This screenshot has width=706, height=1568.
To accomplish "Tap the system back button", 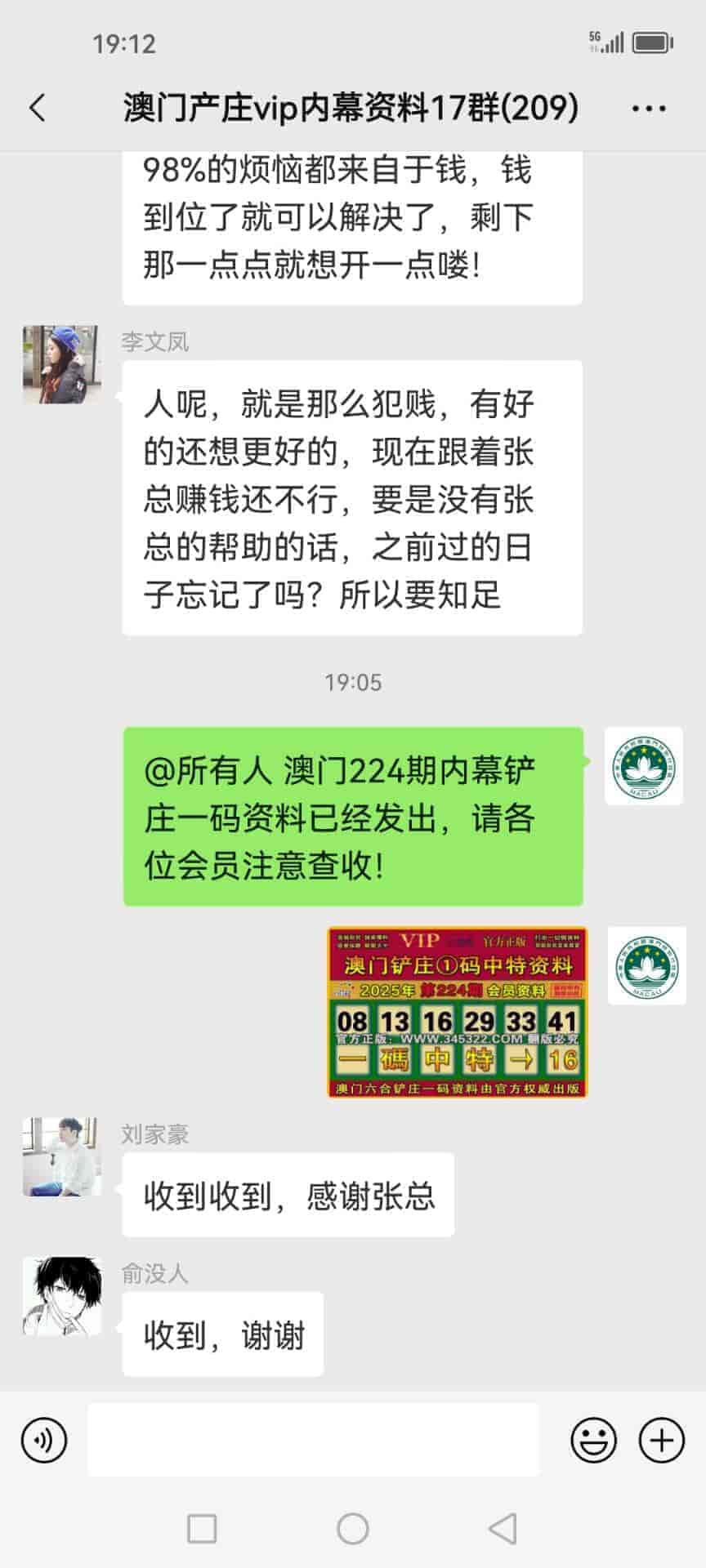I will click(x=503, y=1528).
